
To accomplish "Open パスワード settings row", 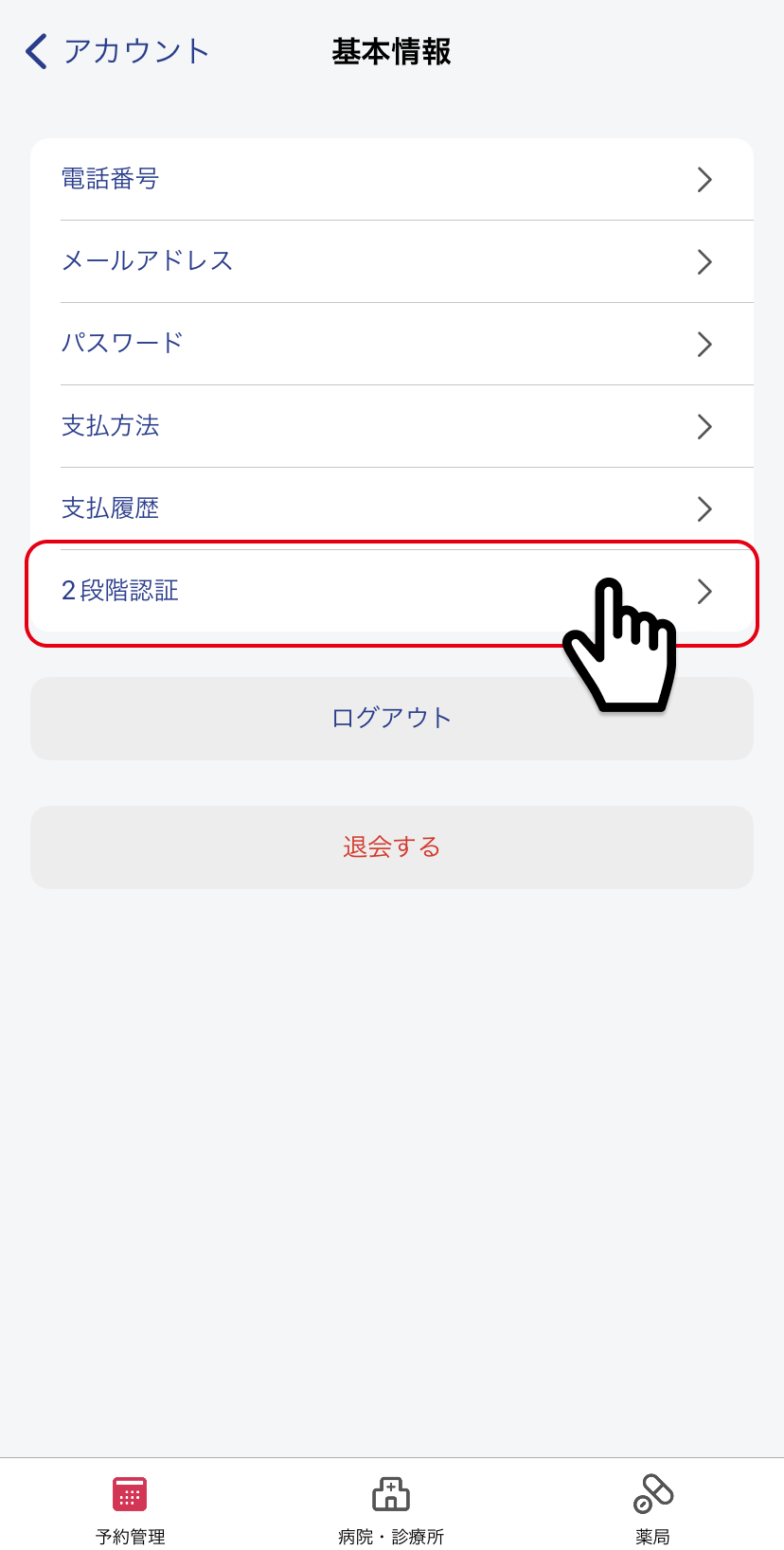I will coord(392,344).
